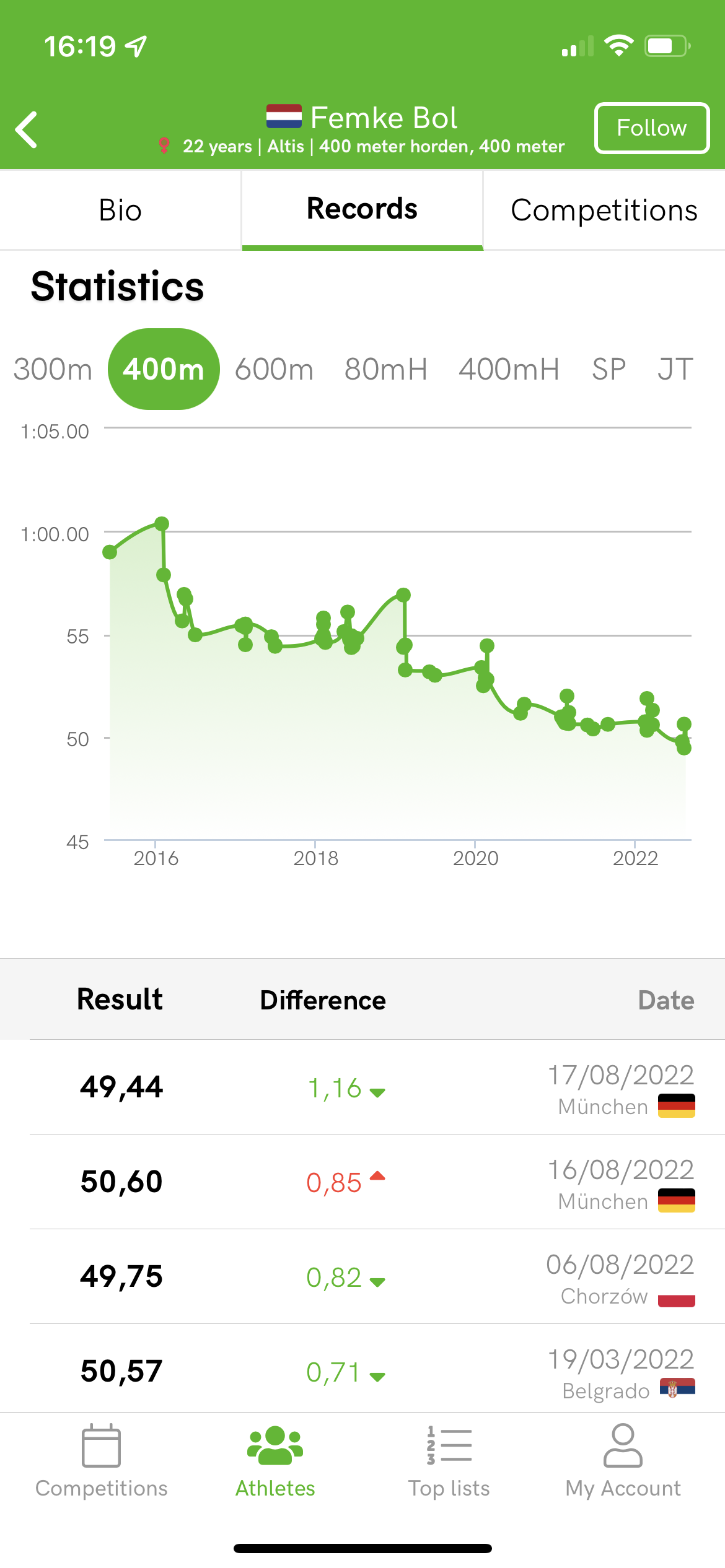Open My Account
The height and width of the screenshot is (1568, 725).
(x=623, y=1461)
